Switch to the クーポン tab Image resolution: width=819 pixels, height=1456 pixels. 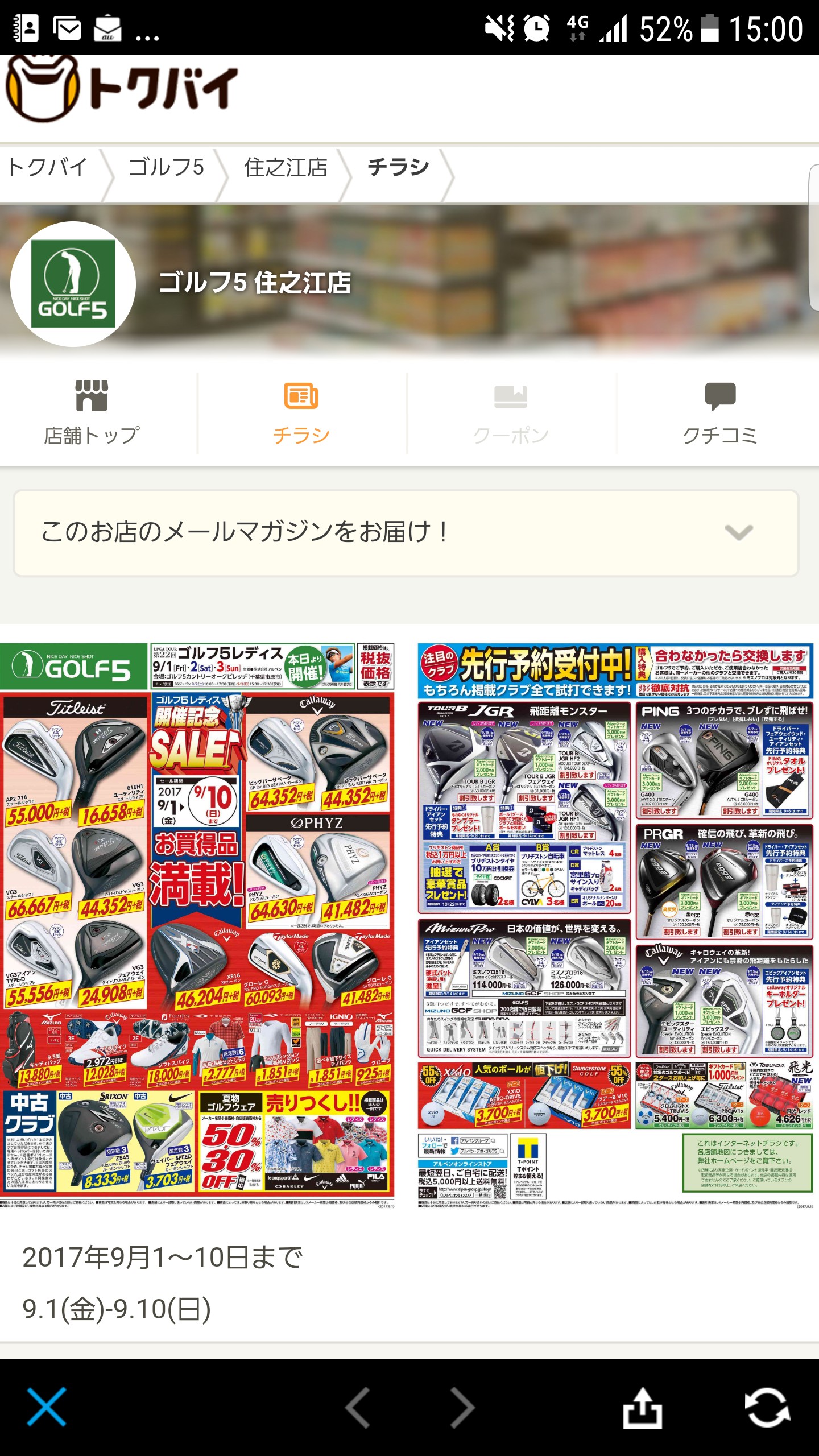pyautogui.click(x=511, y=413)
